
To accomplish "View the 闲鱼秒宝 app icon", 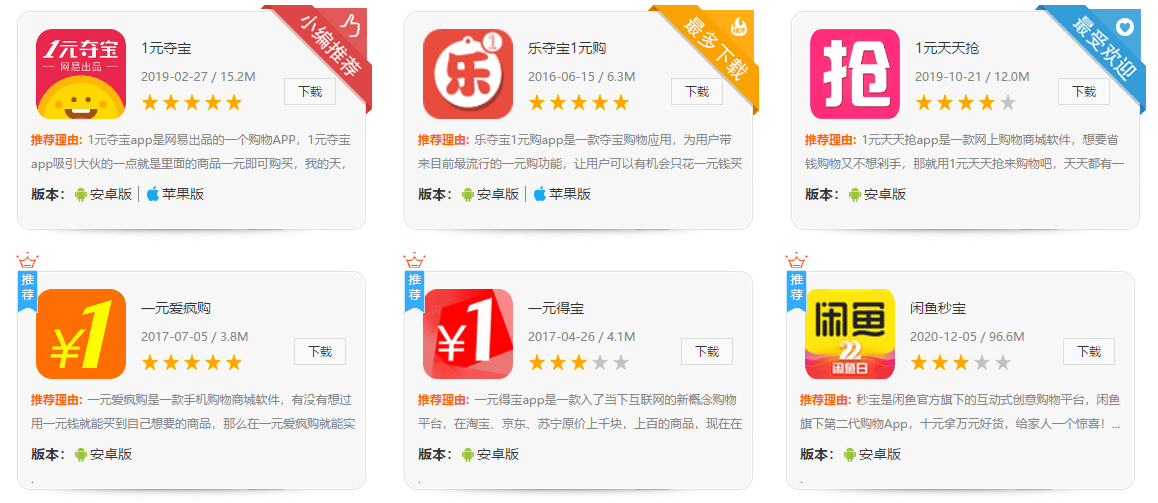I will [850, 334].
